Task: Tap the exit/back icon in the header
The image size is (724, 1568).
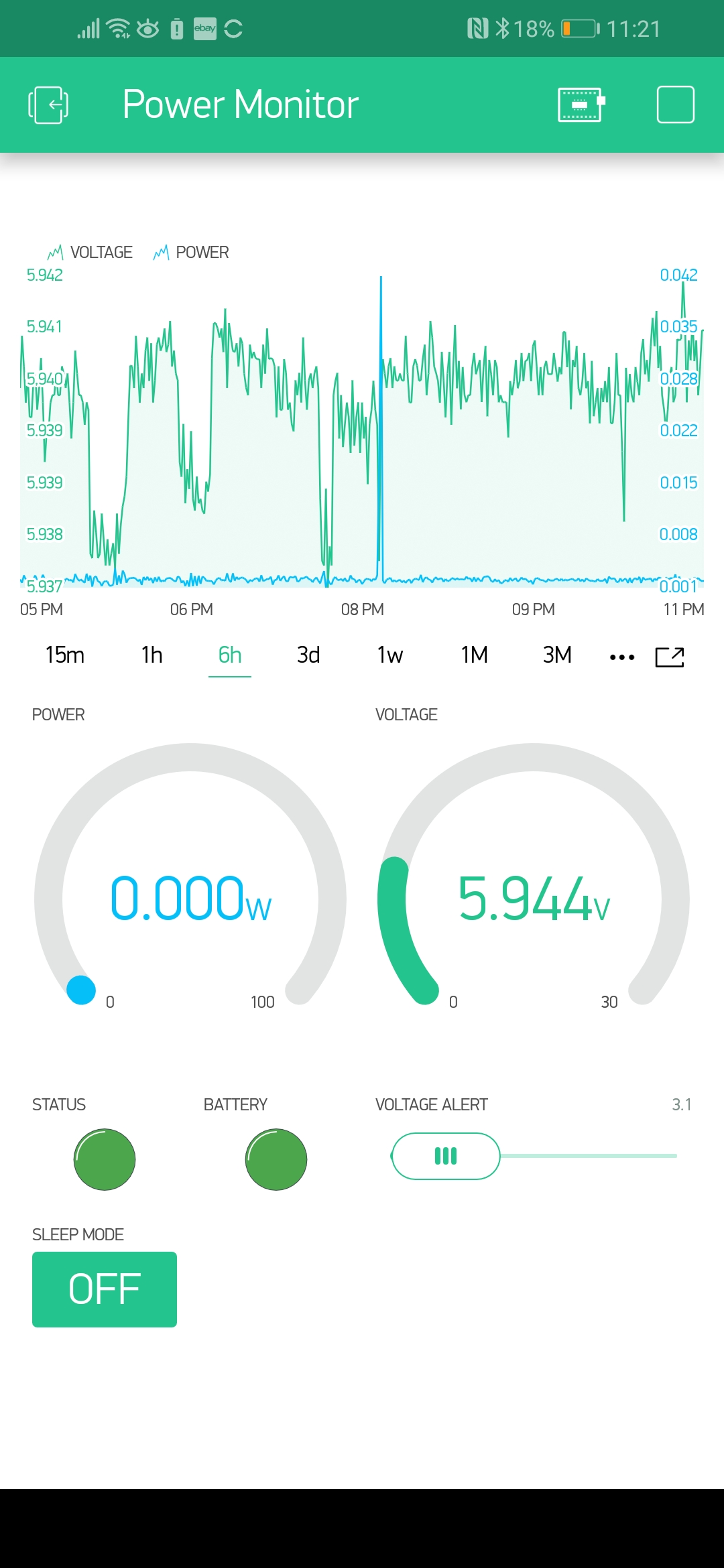Action: pyautogui.click(x=49, y=104)
